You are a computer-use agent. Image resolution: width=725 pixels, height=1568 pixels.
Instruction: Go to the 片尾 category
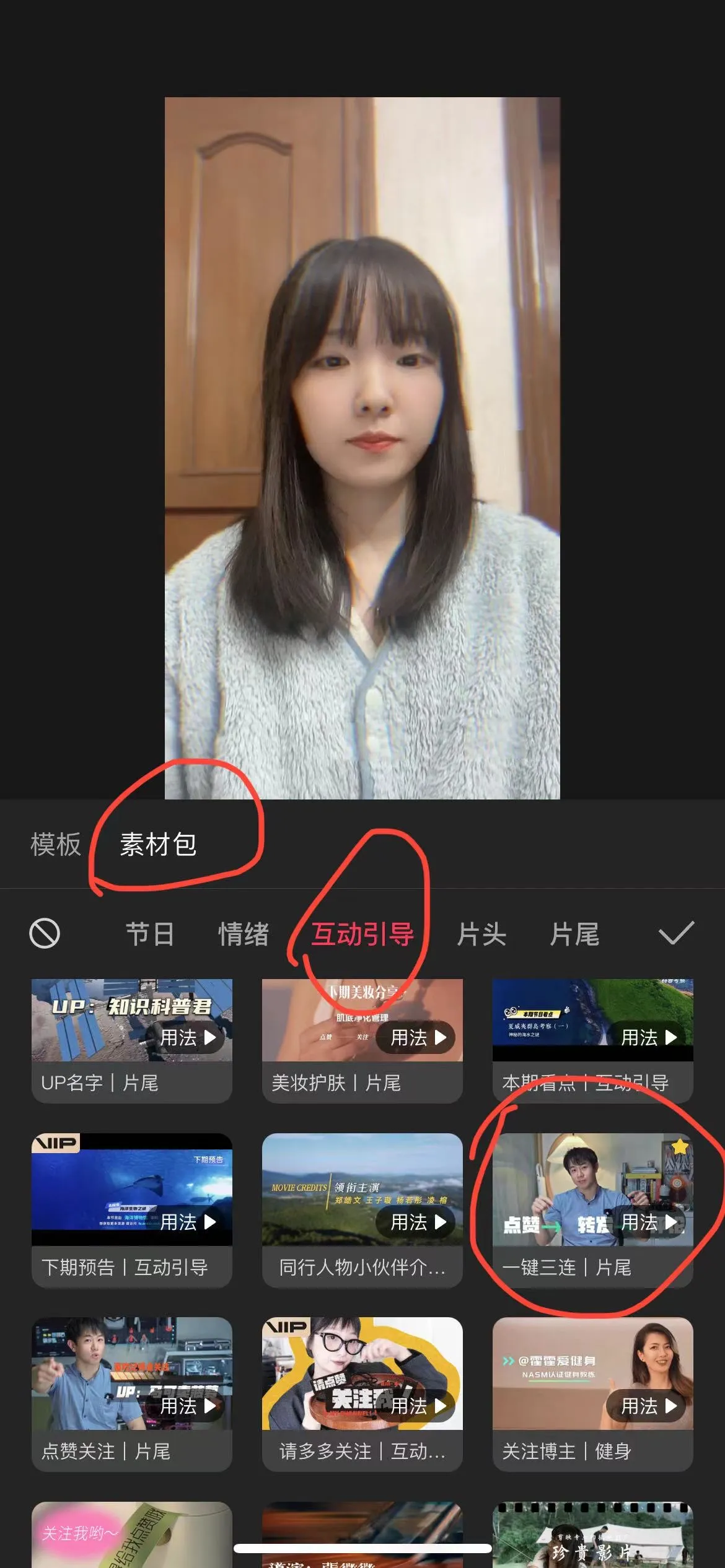click(x=574, y=934)
